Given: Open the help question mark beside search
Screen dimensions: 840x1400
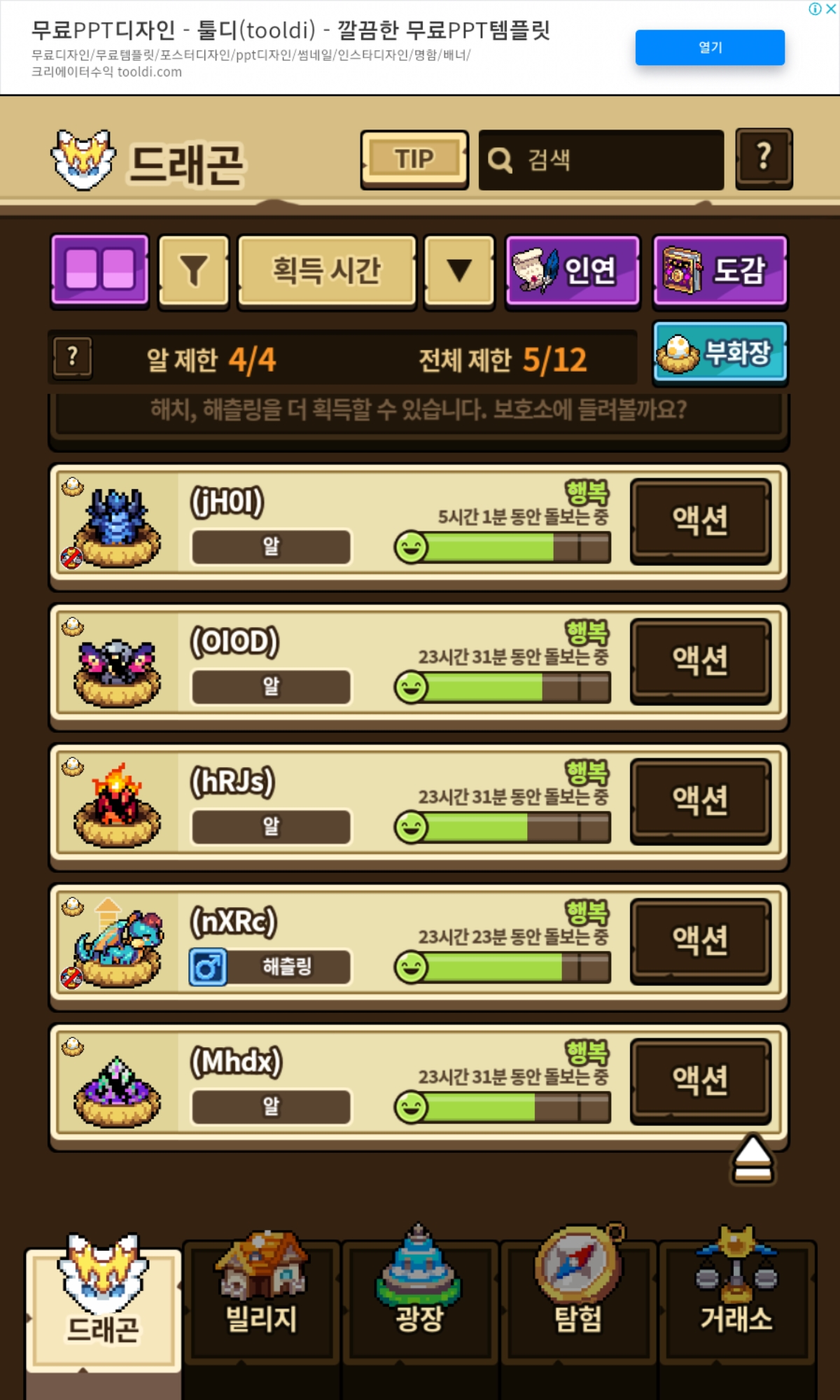Looking at the screenshot, I should (x=764, y=158).
